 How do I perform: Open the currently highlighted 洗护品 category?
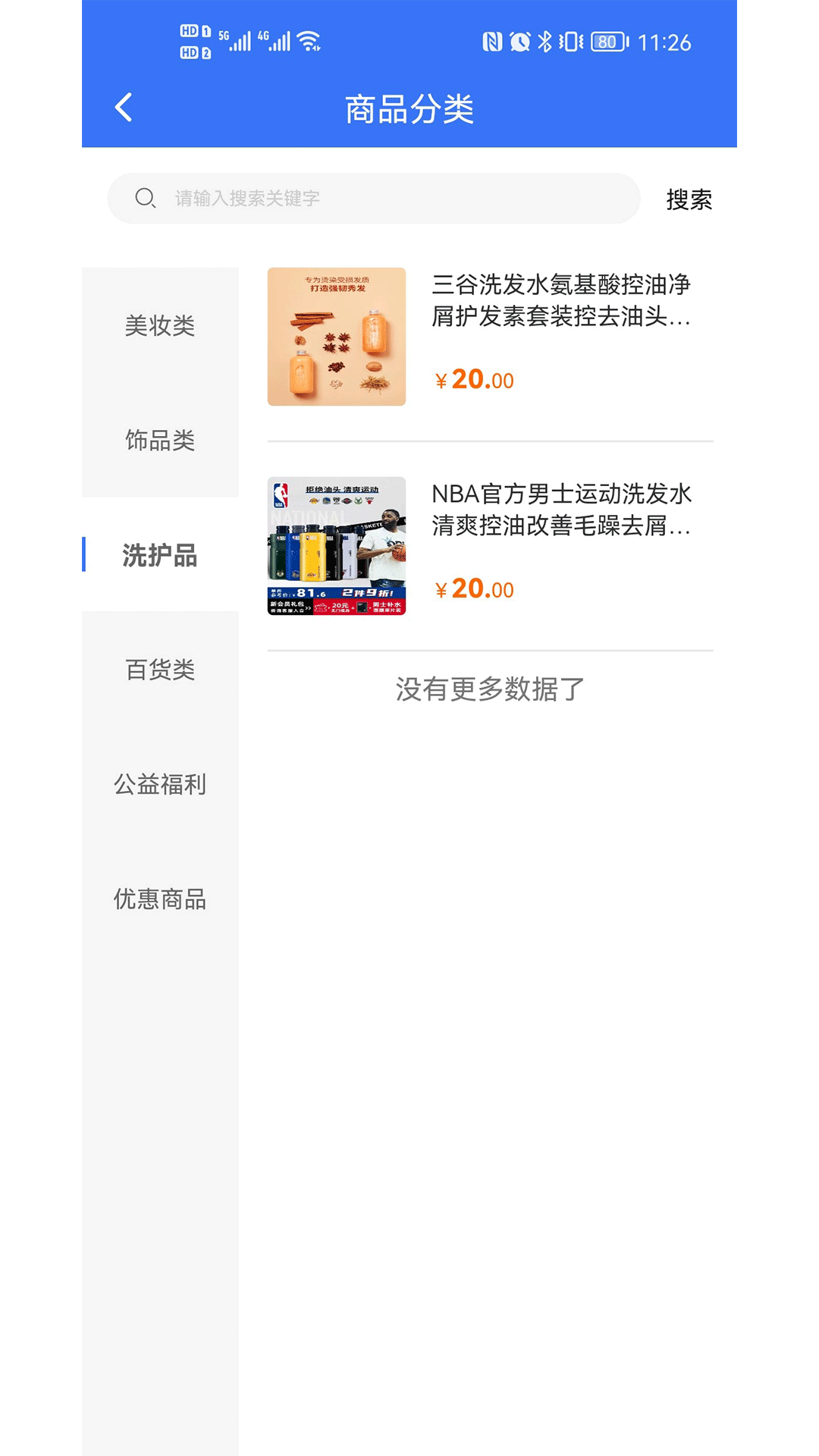[161, 556]
